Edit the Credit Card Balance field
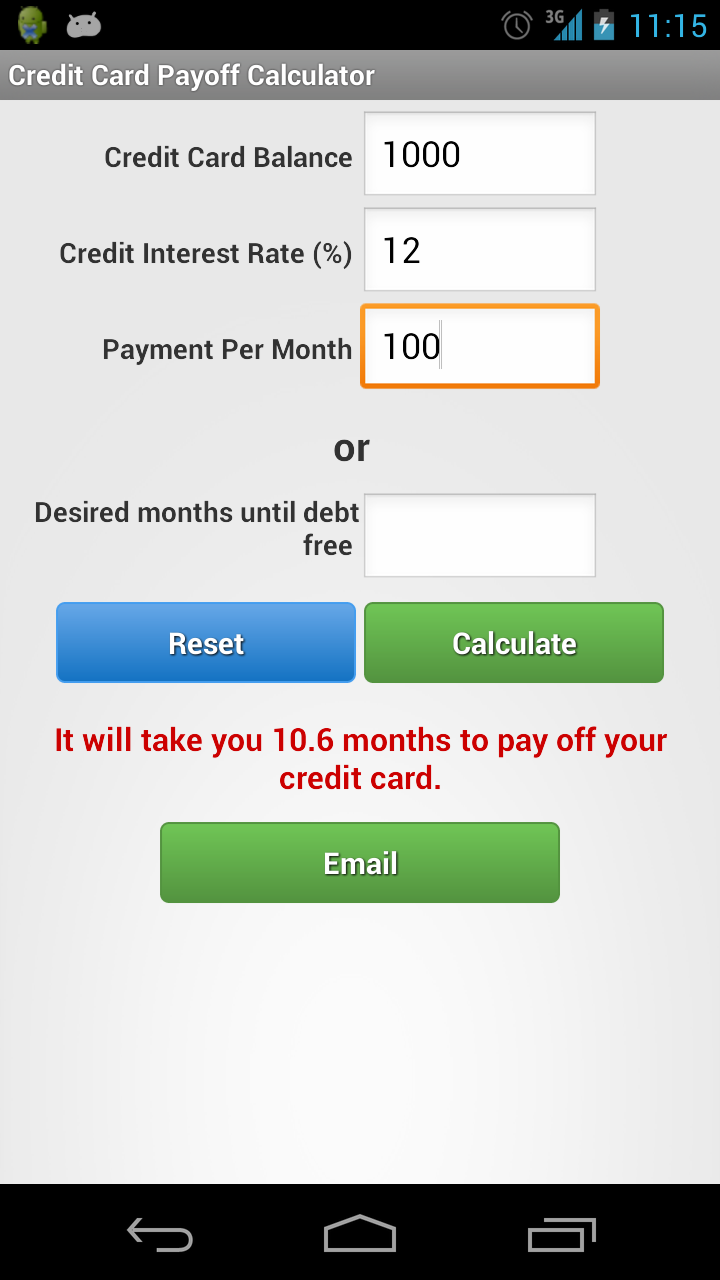This screenshot has width=720, height=1280. (x=480, y=154)
